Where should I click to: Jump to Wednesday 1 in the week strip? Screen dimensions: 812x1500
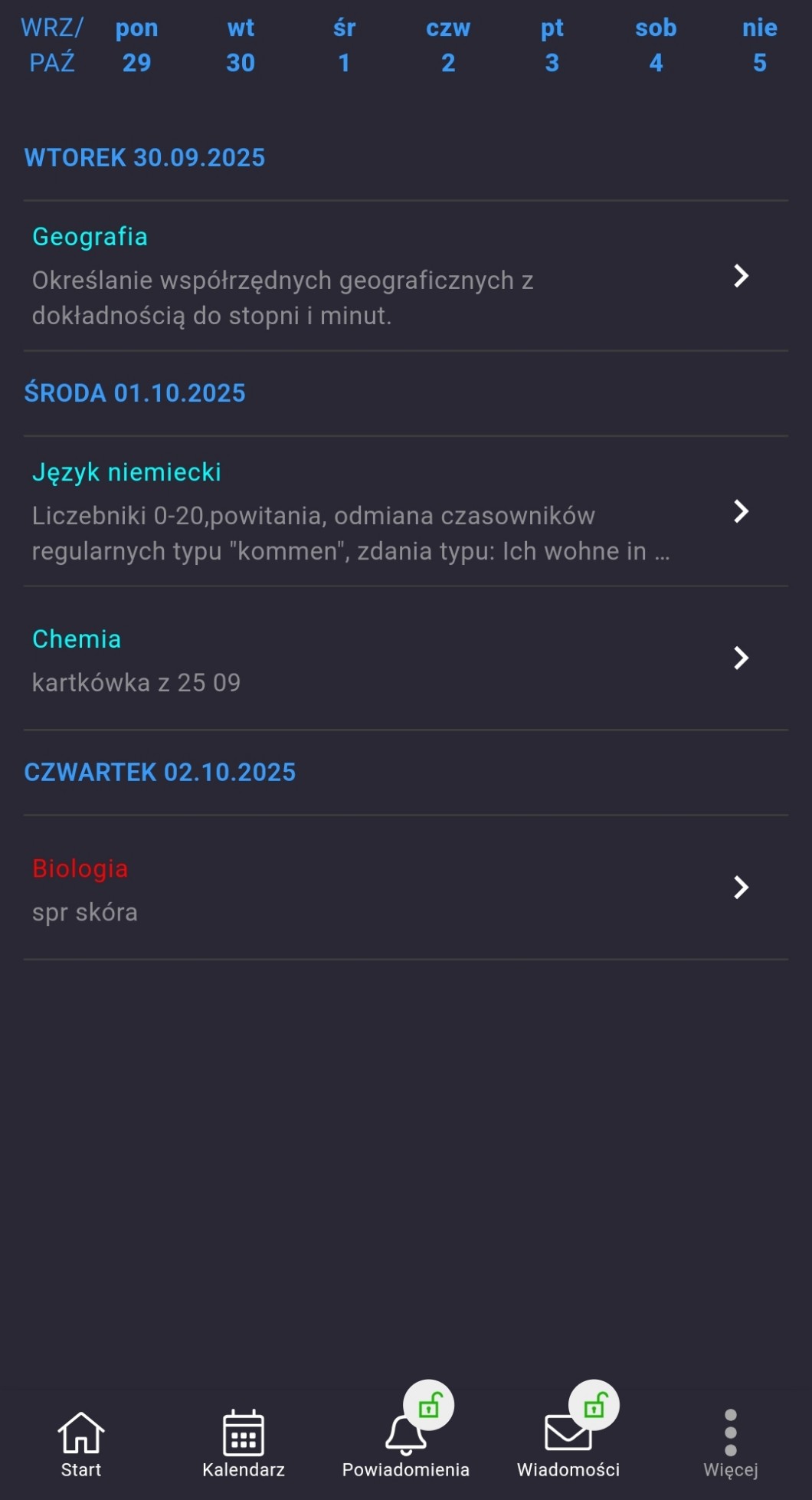point(345,45)
